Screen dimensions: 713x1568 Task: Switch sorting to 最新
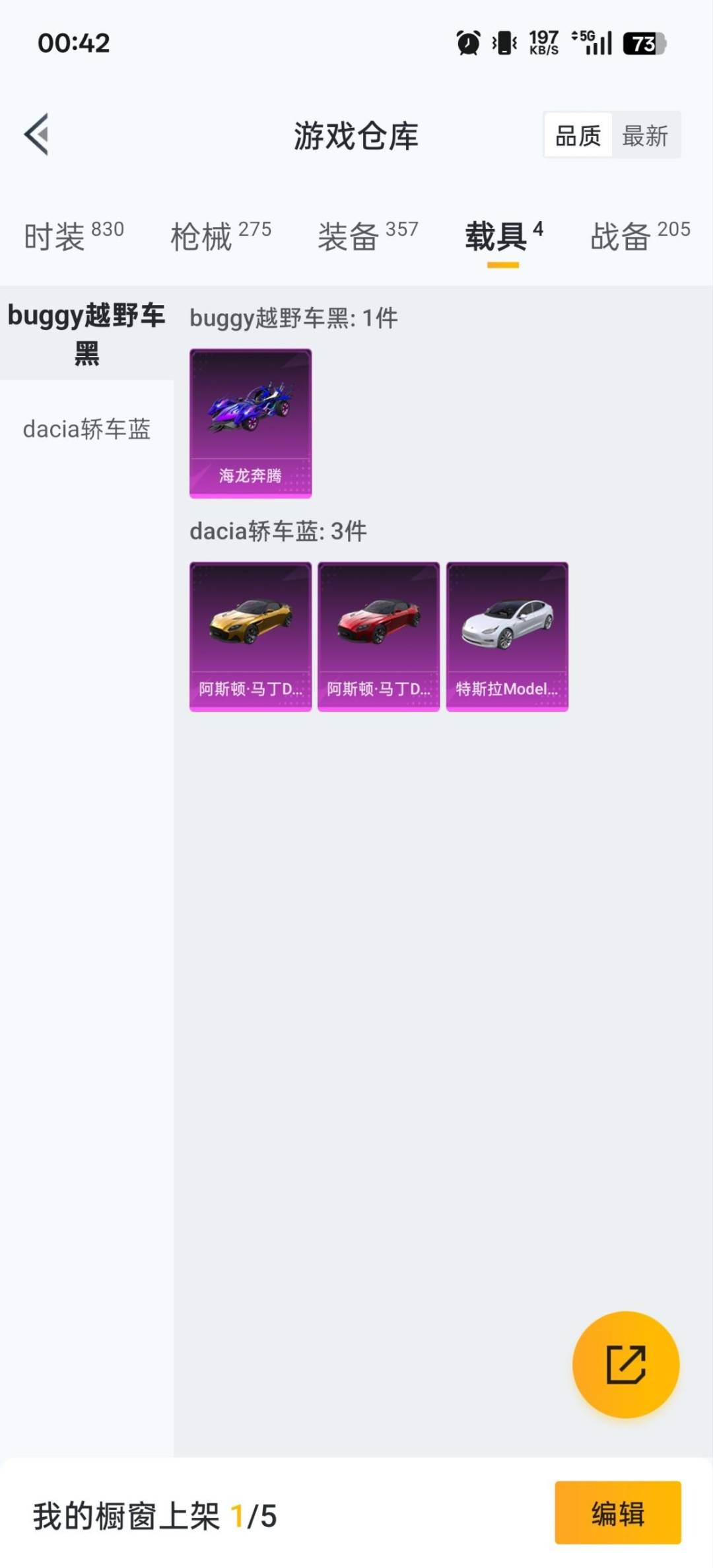(646, 135)
